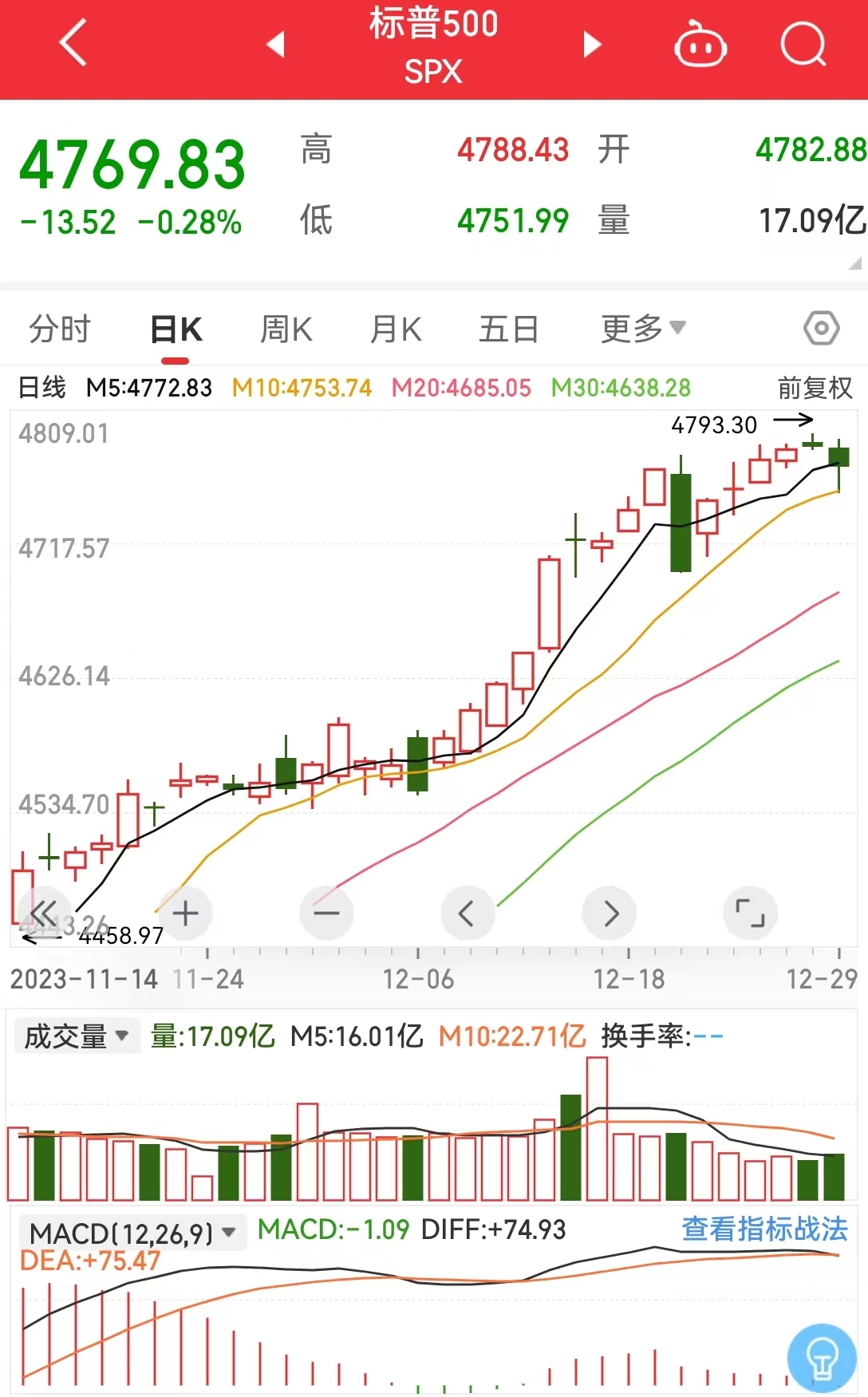Screen dimensions: 868x1397
Task: Open the 成交量 indicator dropdown
Action: [x=77, y=1036]
